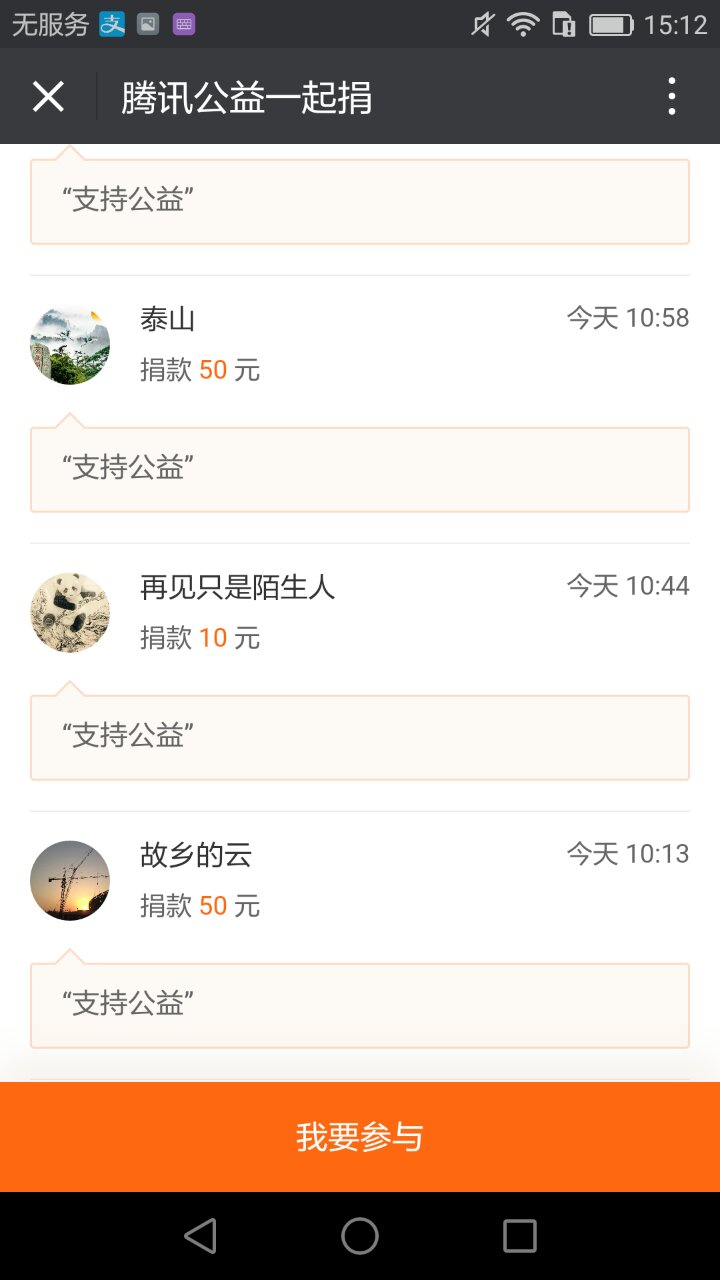Viewport: 720px width, 1280px height.
Task: Go back with the system back button
Action: coord(200,1236)
